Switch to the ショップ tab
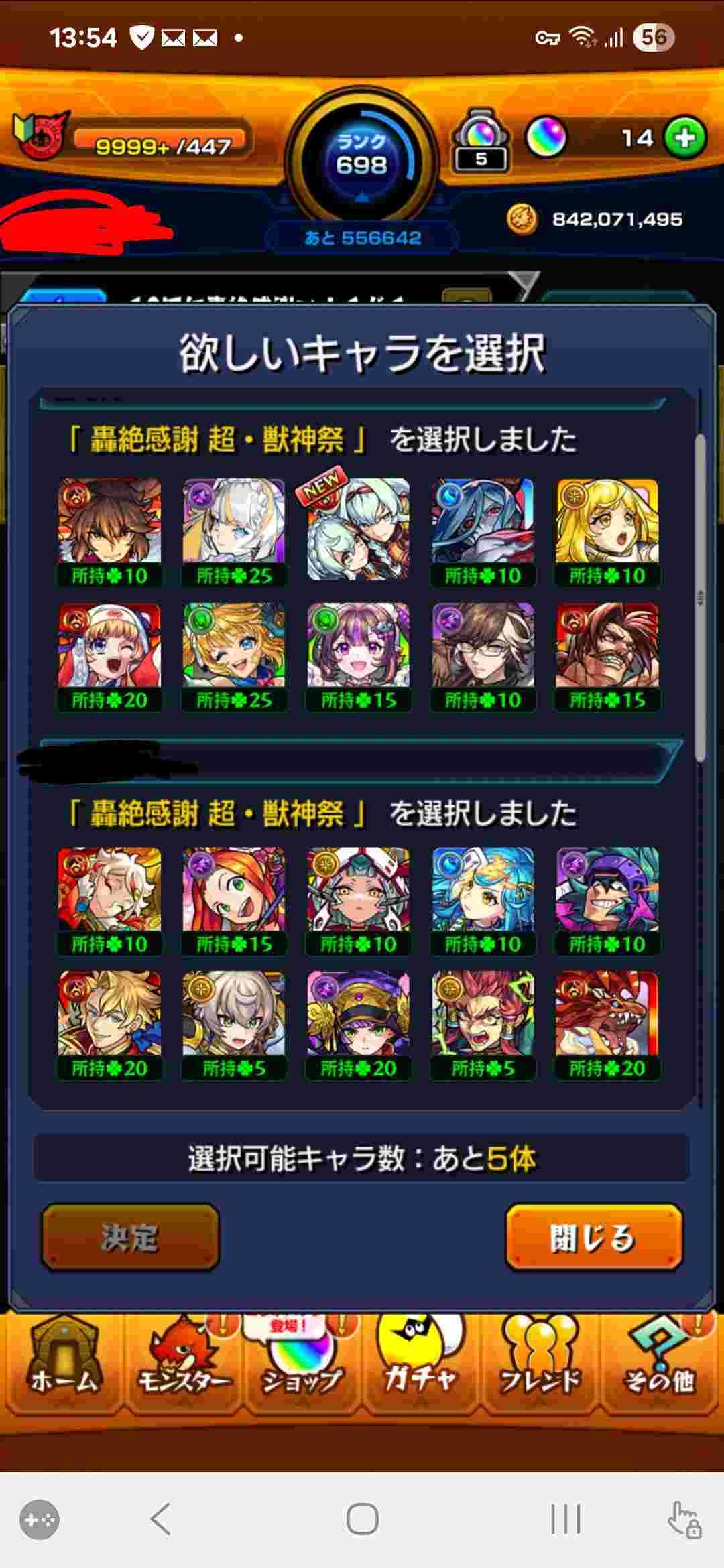724x1568 pixels. click(302, 1367)
